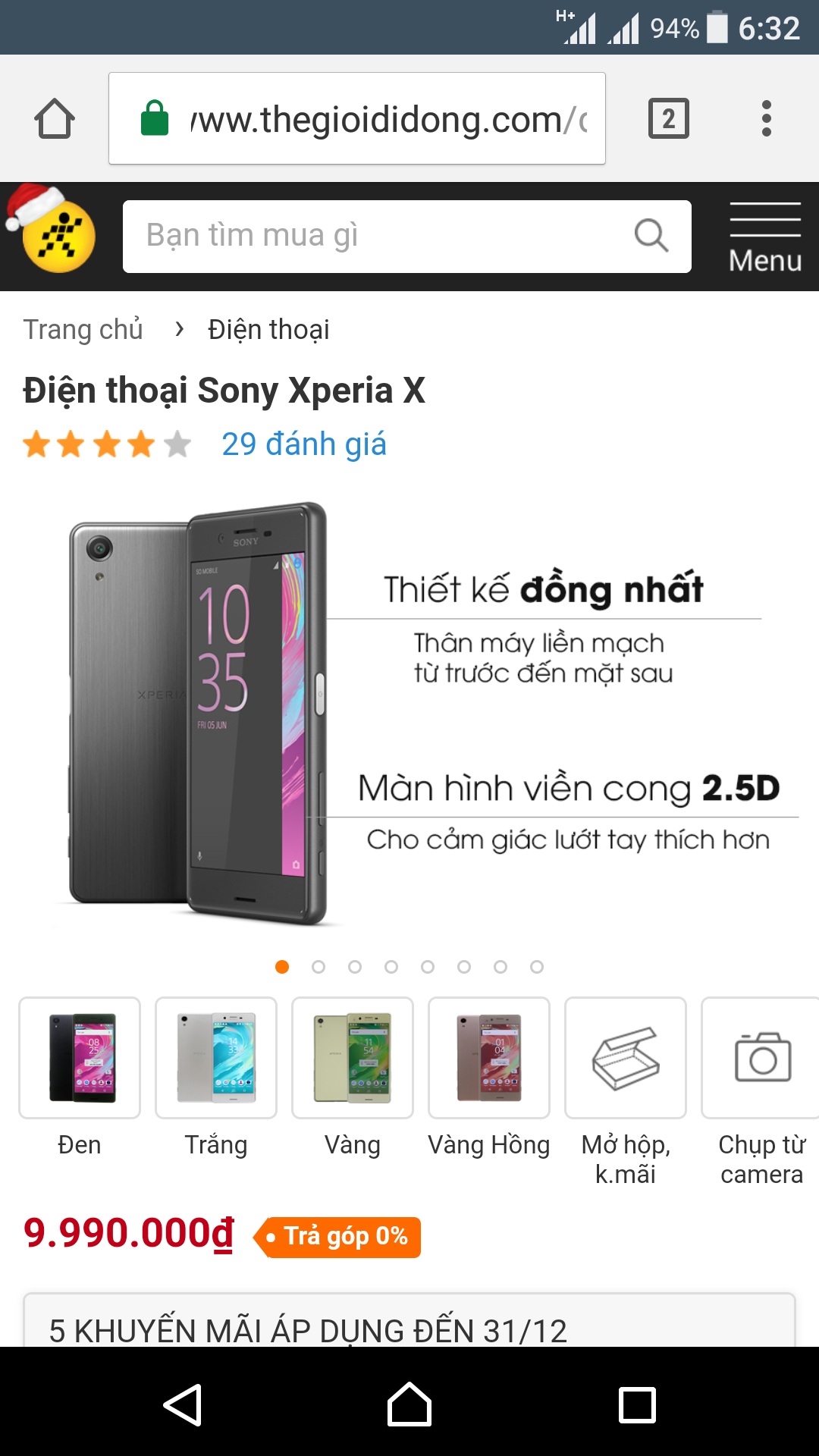The image size is (819, 1456).
Task: Select the Vàng color thumbnail
Action: point(353,1058)
